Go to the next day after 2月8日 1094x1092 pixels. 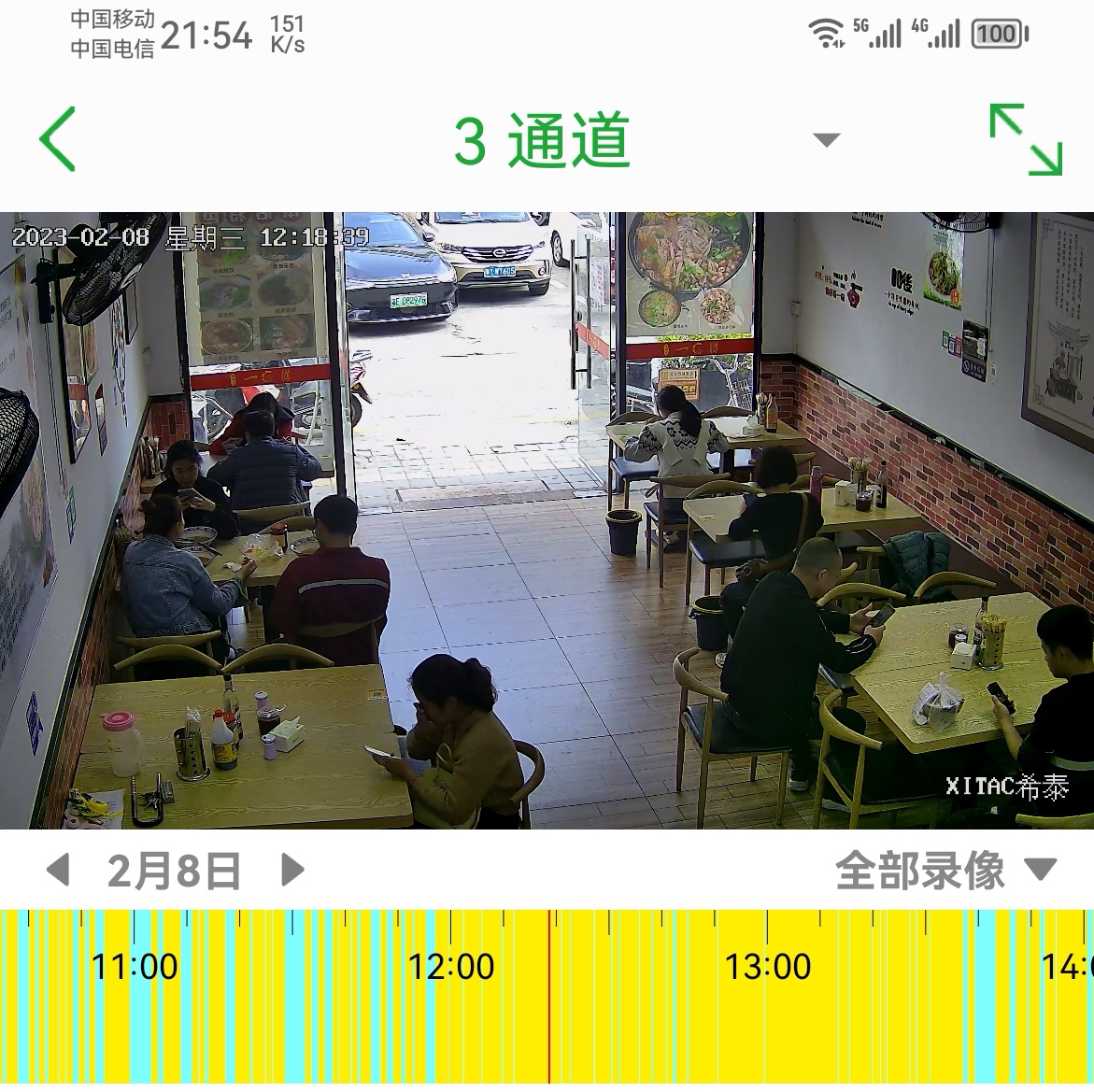pyautogui.click(x=292, y=870)
